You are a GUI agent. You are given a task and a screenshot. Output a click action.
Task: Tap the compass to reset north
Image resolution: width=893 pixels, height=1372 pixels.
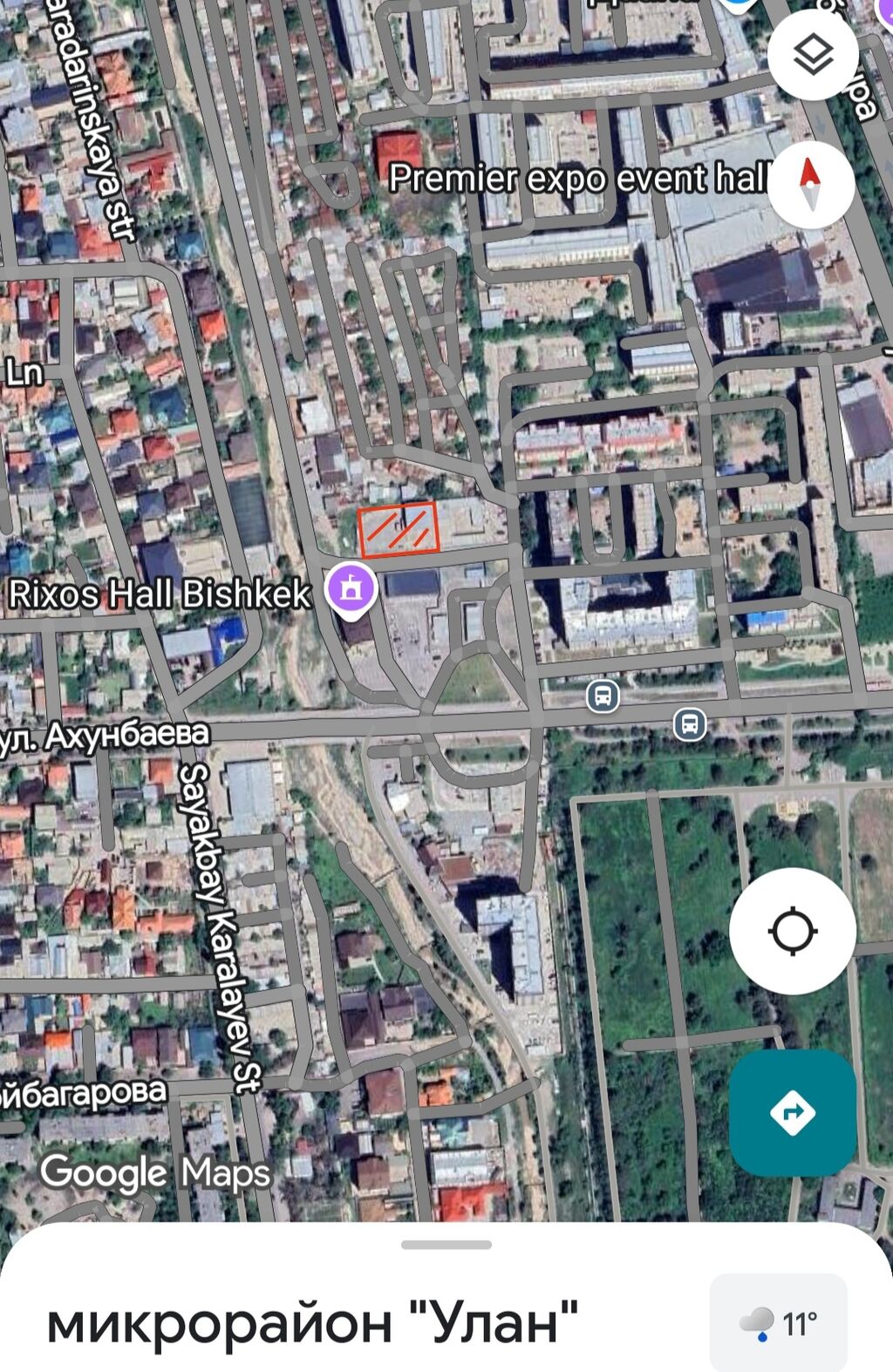(x=810, y=184)
